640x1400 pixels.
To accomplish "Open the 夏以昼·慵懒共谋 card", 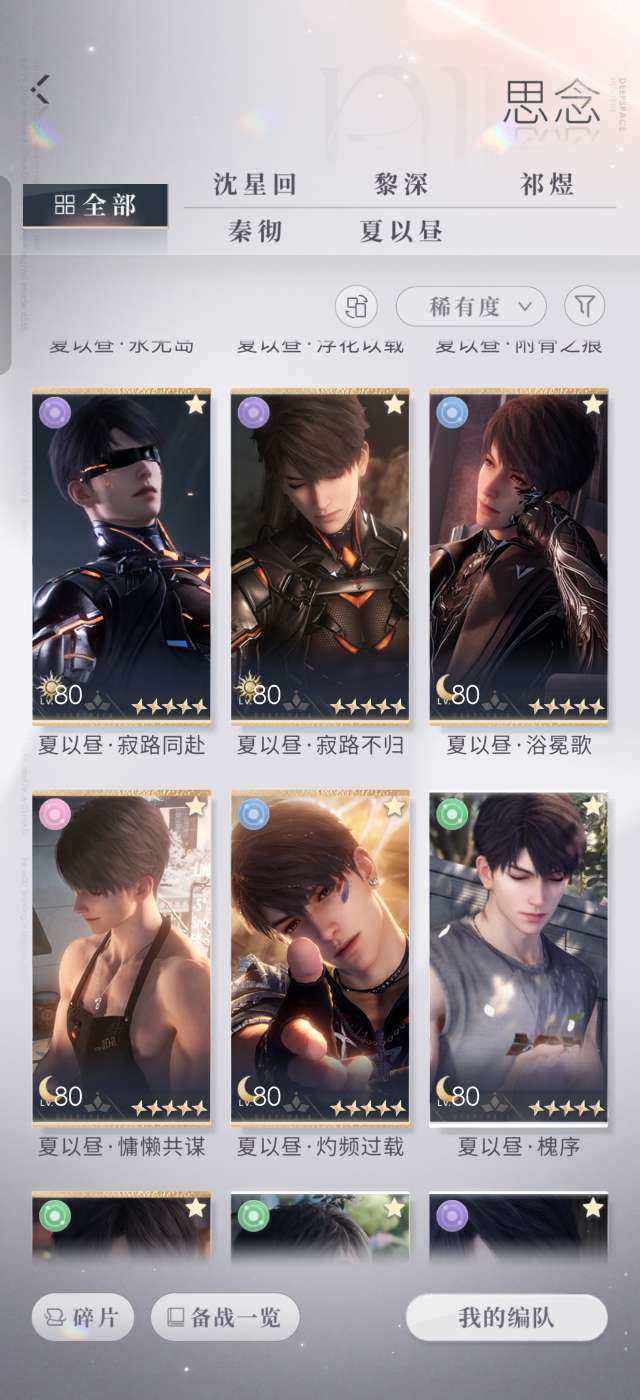I will [x=121, y=958].
